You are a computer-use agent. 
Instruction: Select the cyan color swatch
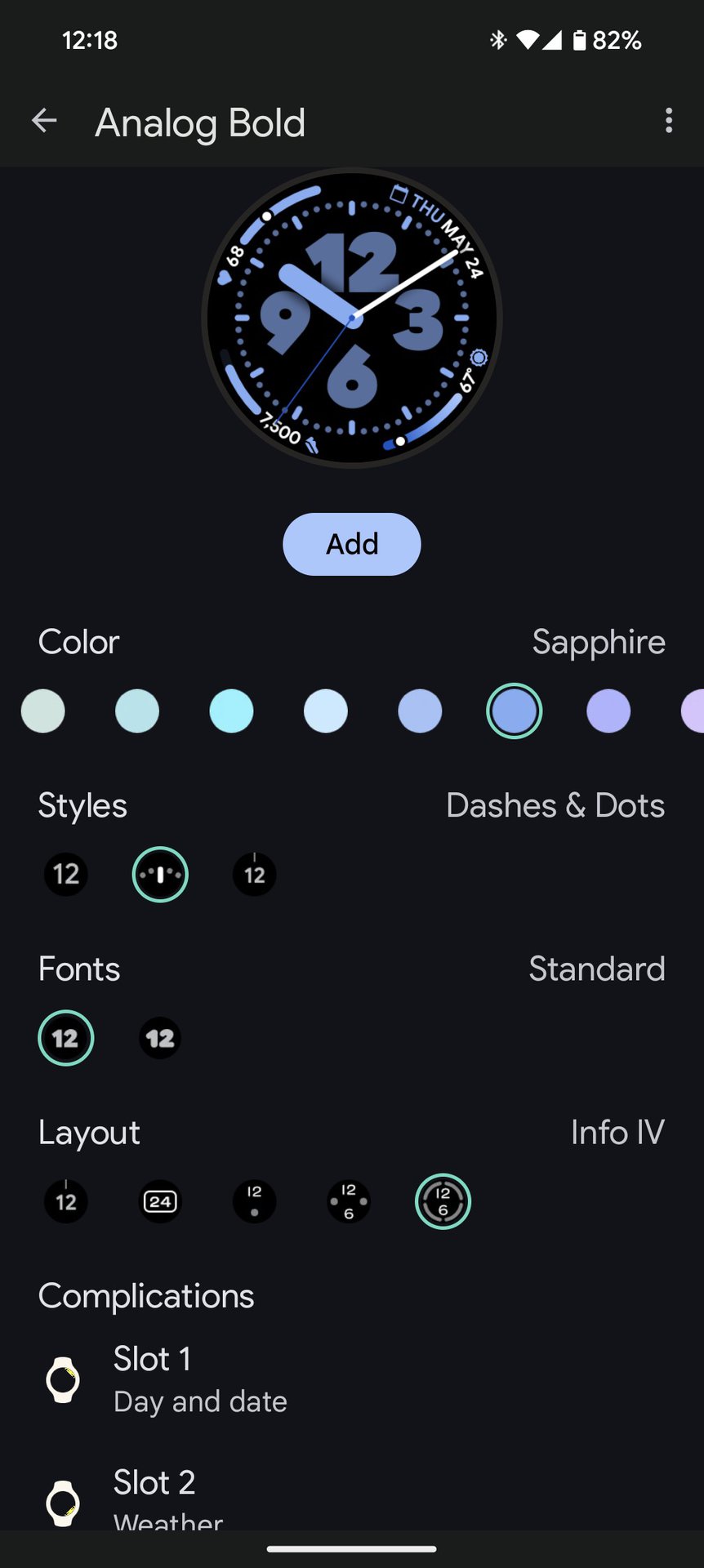click(231, 710)
